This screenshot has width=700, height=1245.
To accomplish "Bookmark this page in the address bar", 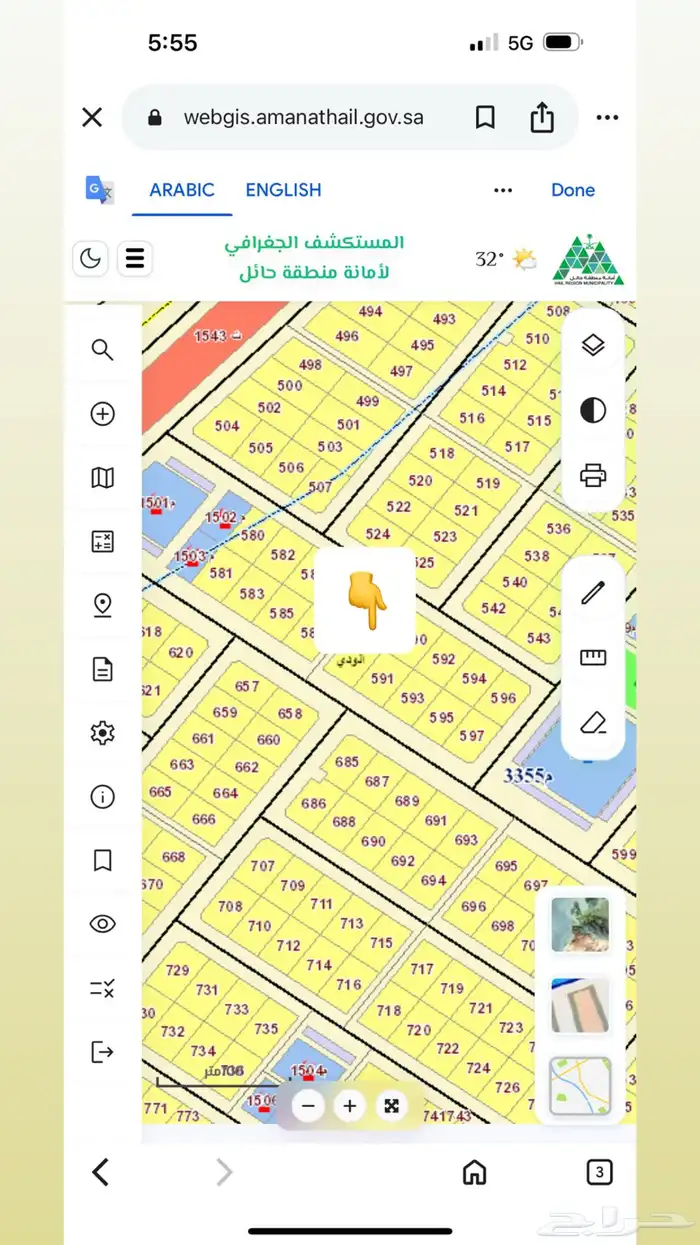I will tap(485, 118).
